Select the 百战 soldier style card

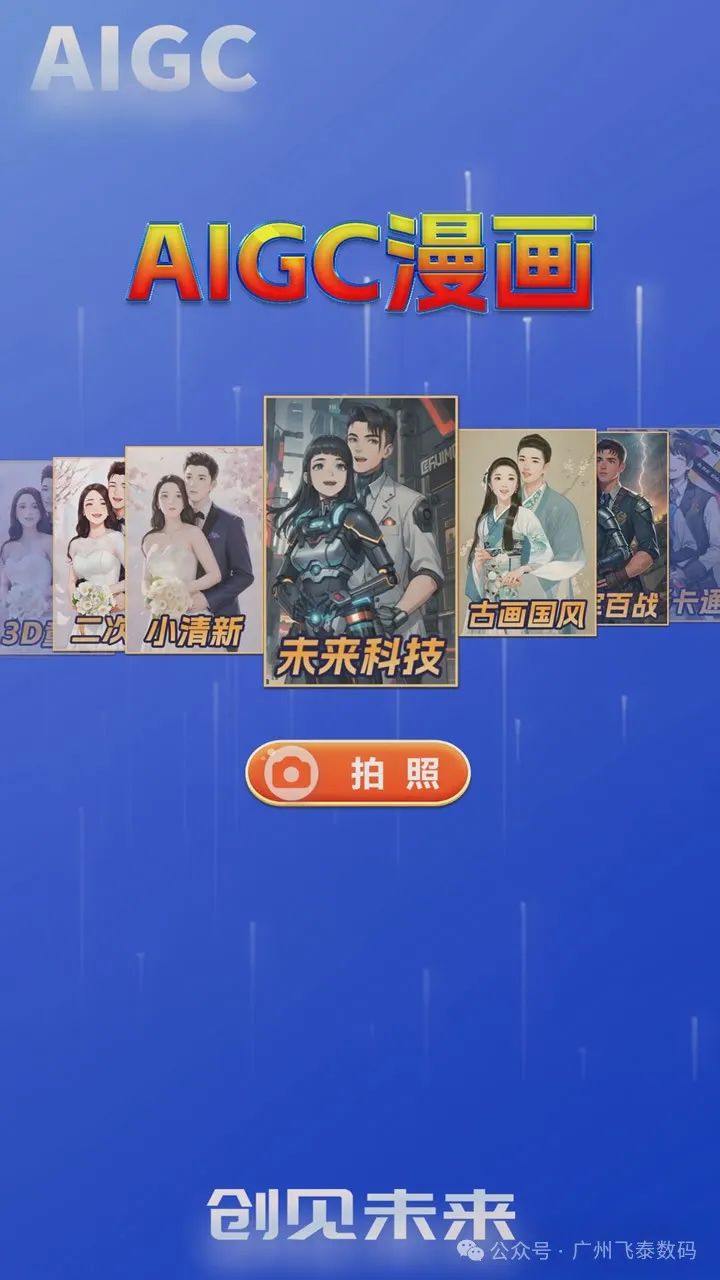[632, 528]
